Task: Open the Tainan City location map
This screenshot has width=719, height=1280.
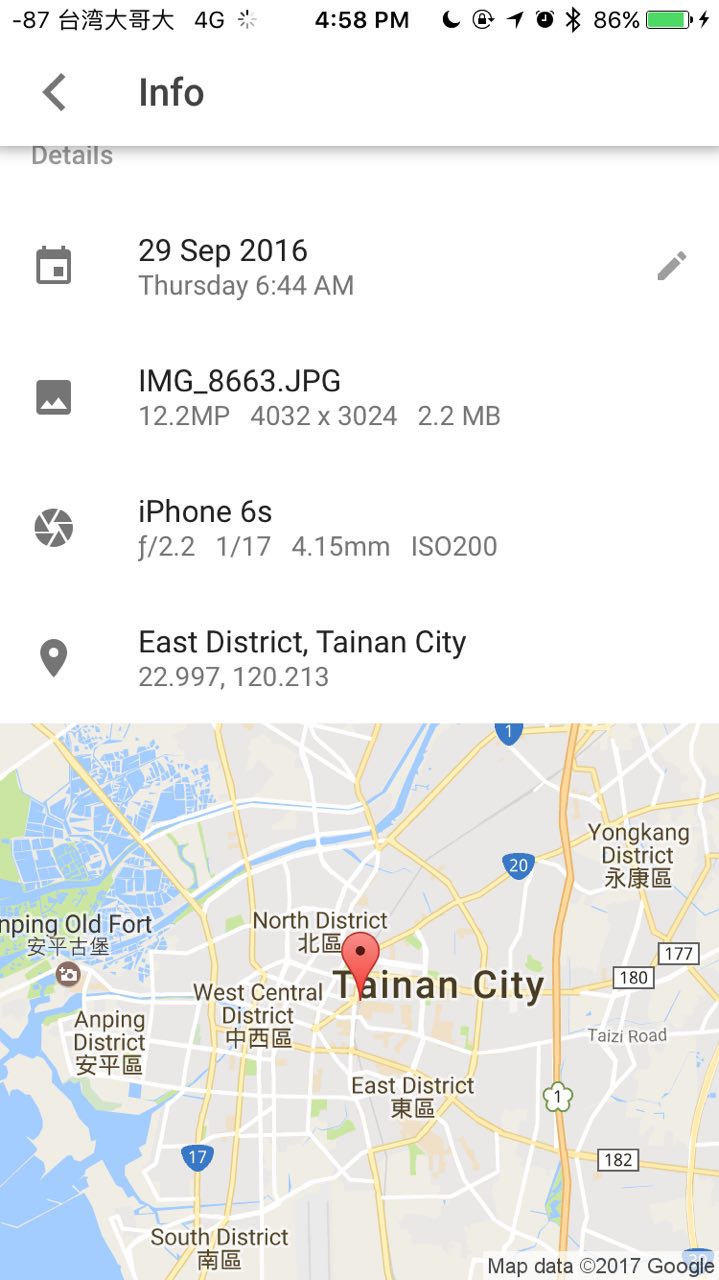Action: coord(359,1001)
